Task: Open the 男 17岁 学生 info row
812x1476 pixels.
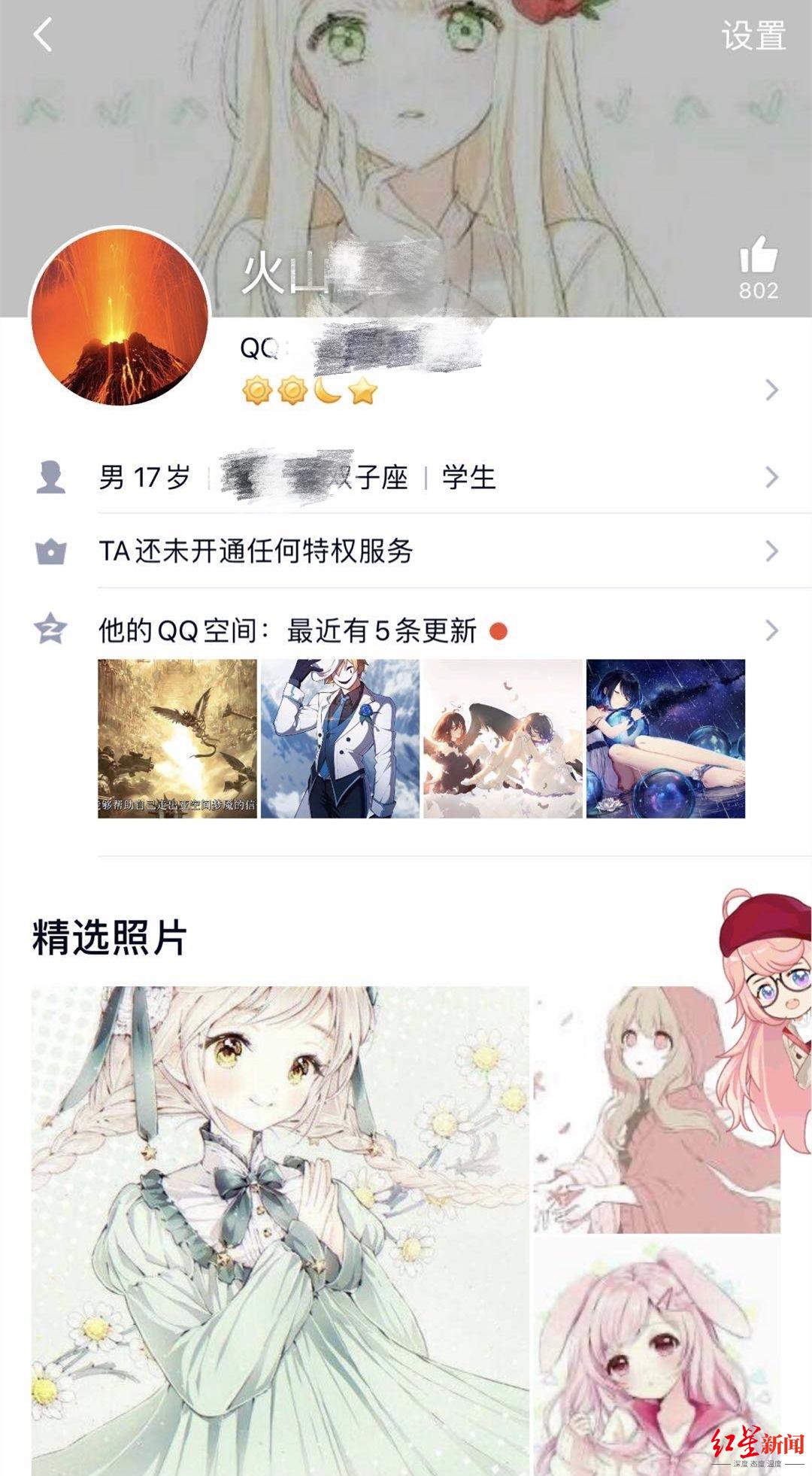Action: 436,478
